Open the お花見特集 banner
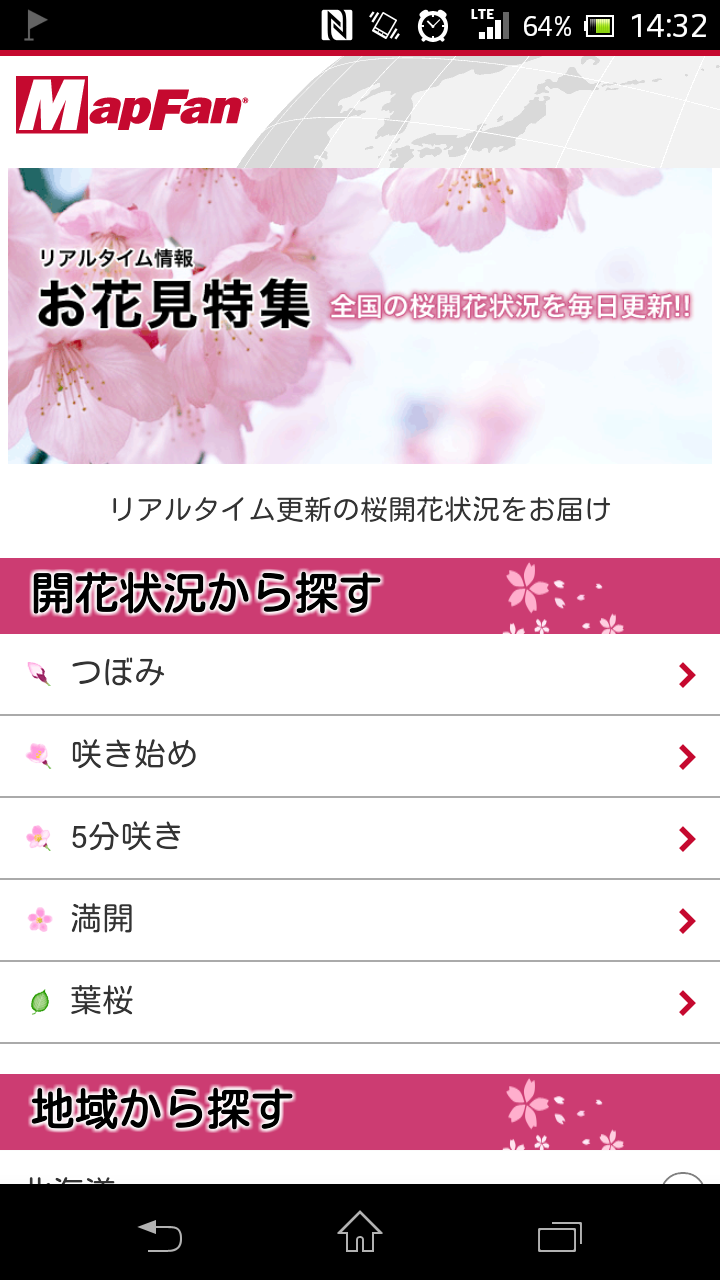 click(360, 316)
